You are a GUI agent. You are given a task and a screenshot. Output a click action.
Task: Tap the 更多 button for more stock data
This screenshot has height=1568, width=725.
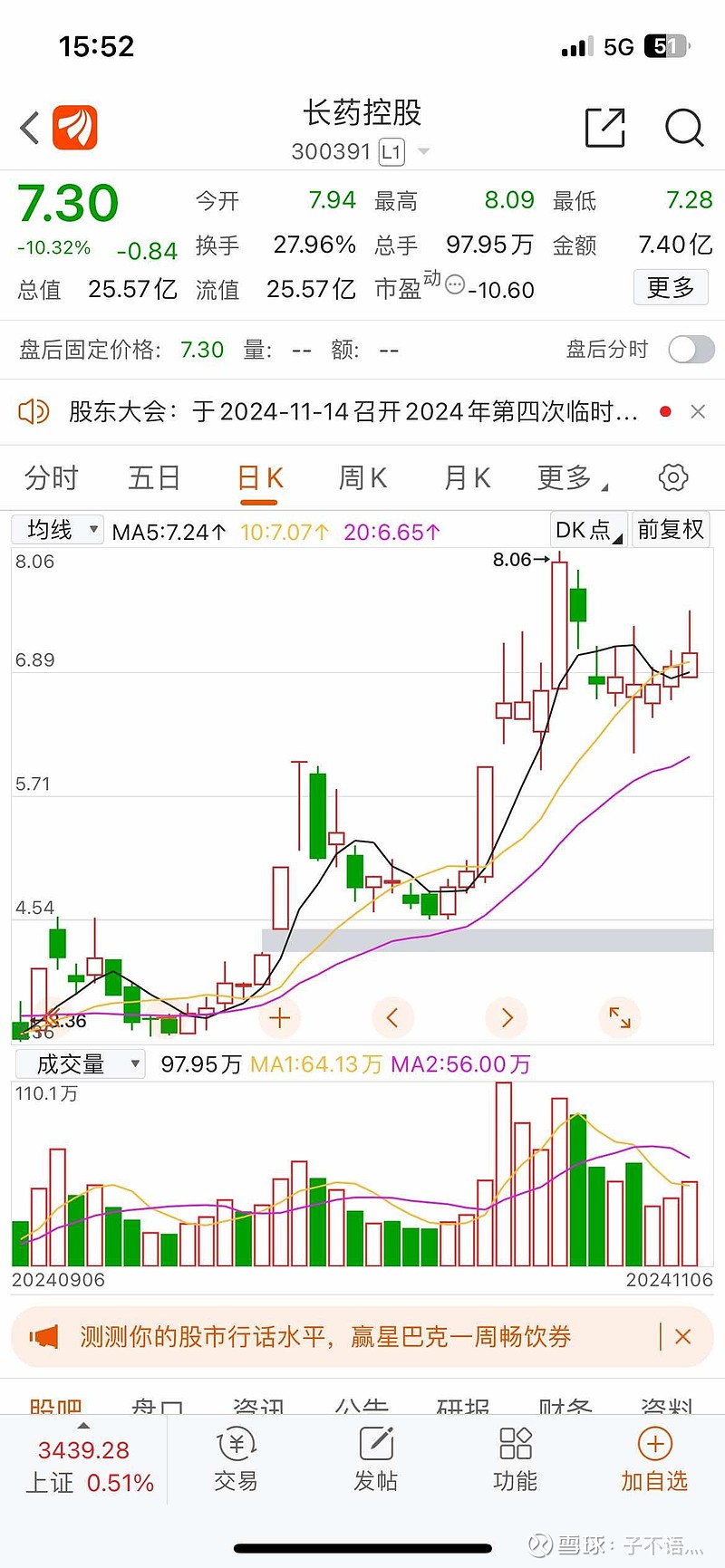point(671,287)
